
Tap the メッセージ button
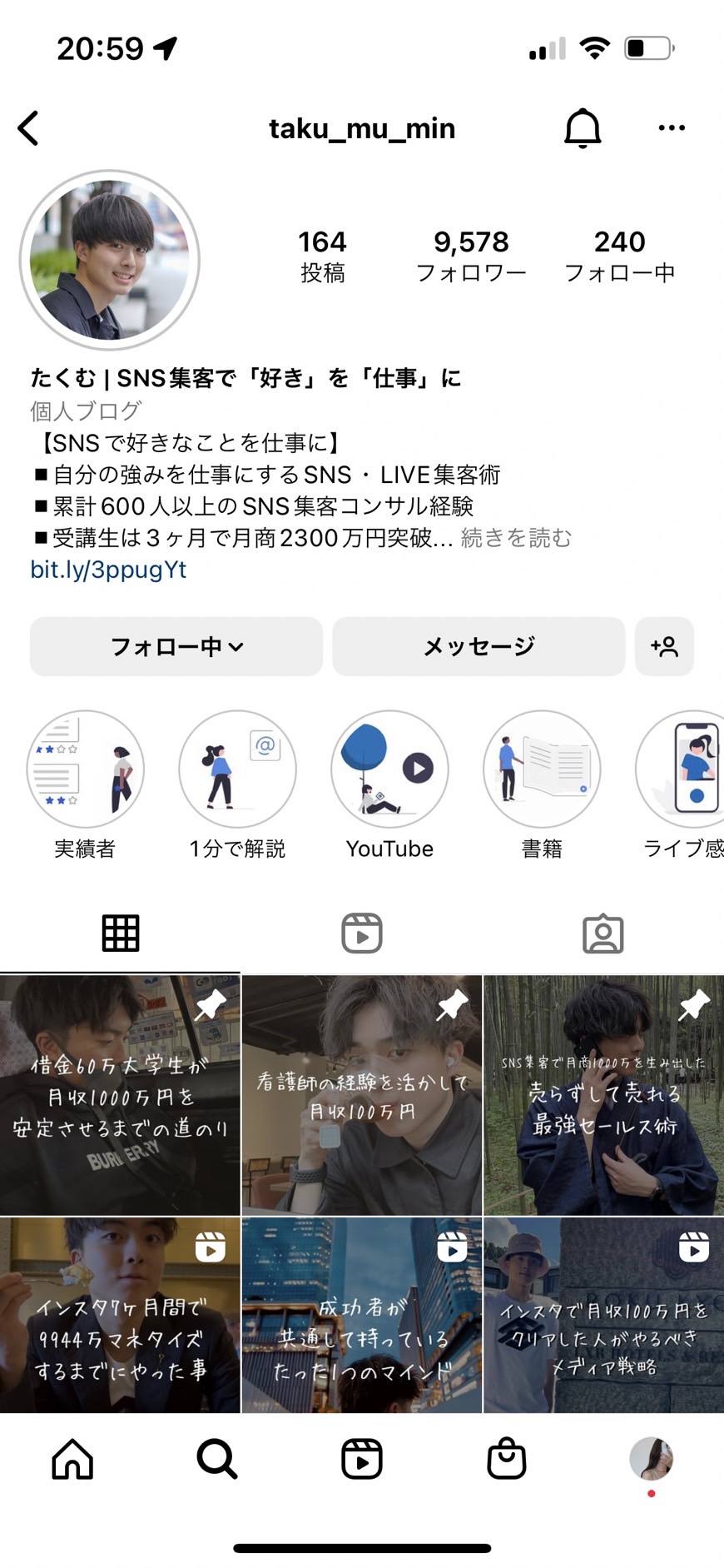(x=479, y=646)
